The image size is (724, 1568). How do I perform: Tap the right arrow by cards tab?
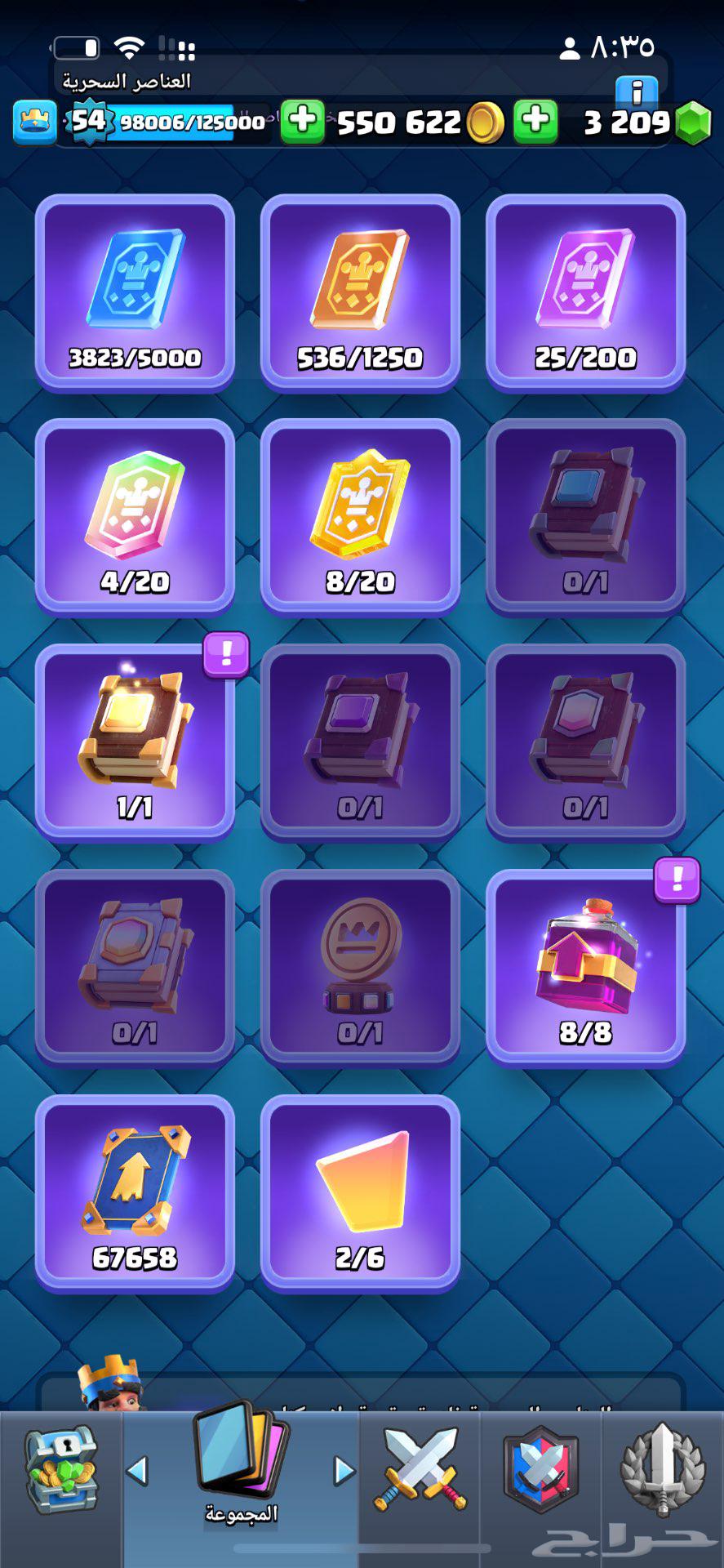(x=344, y=1471)
